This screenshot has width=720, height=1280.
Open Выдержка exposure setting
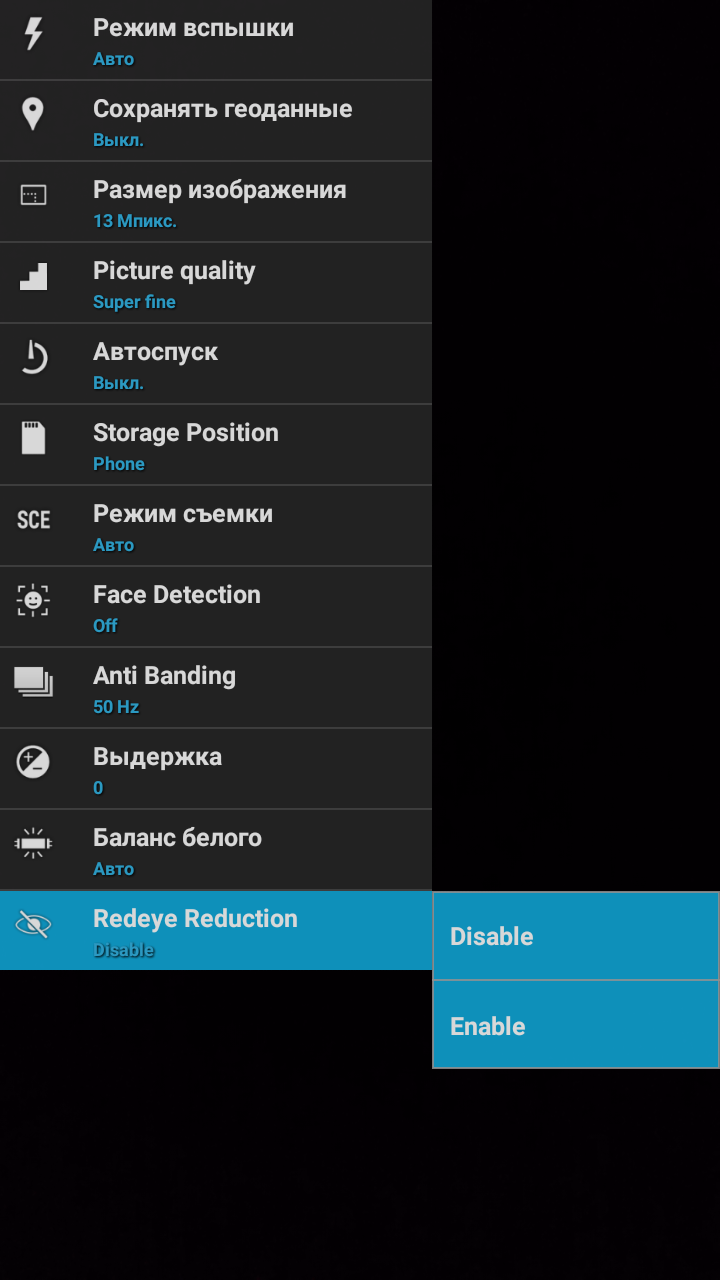tap(216, 769)
